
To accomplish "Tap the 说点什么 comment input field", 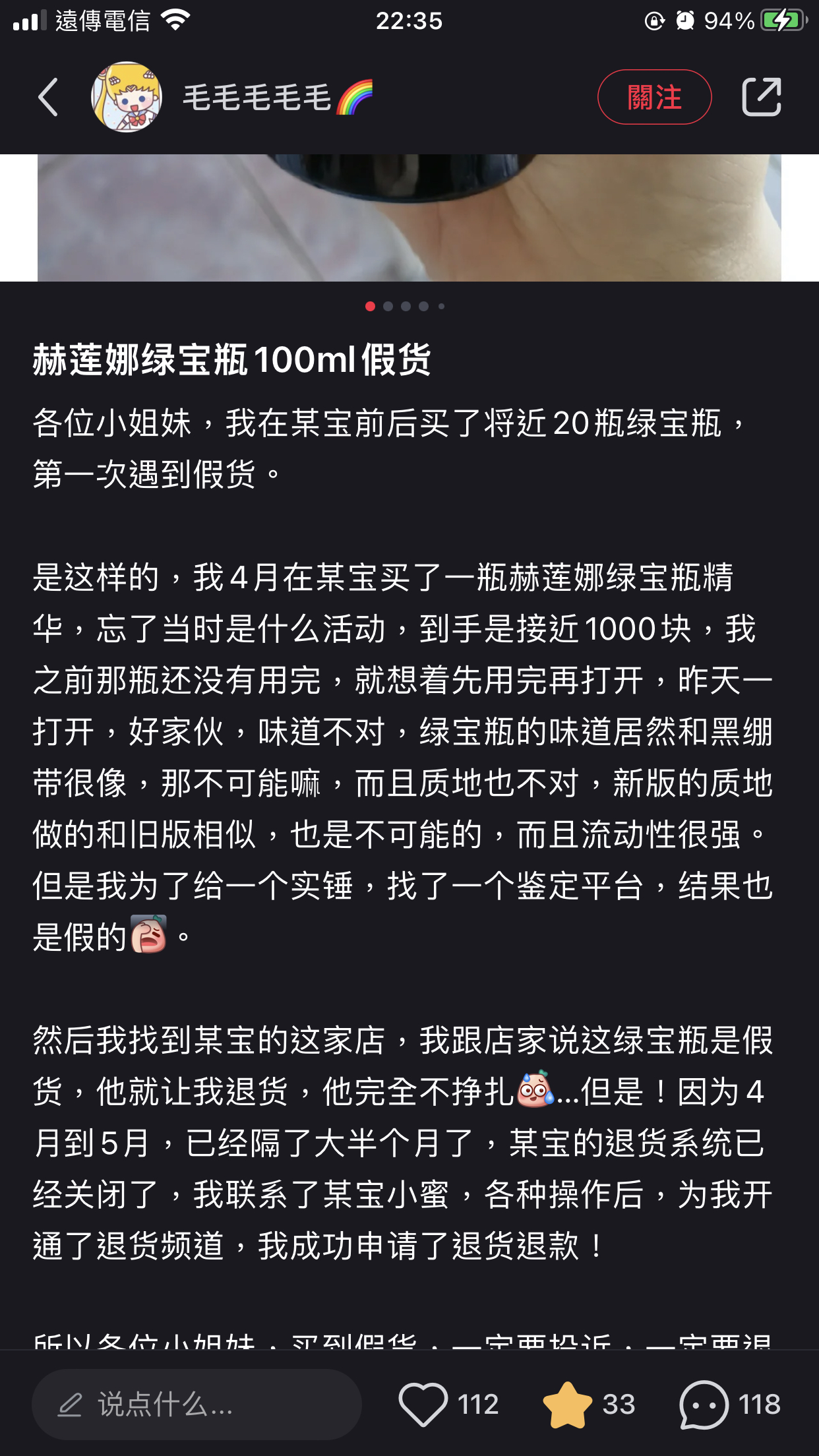I will coord(197,1404).
